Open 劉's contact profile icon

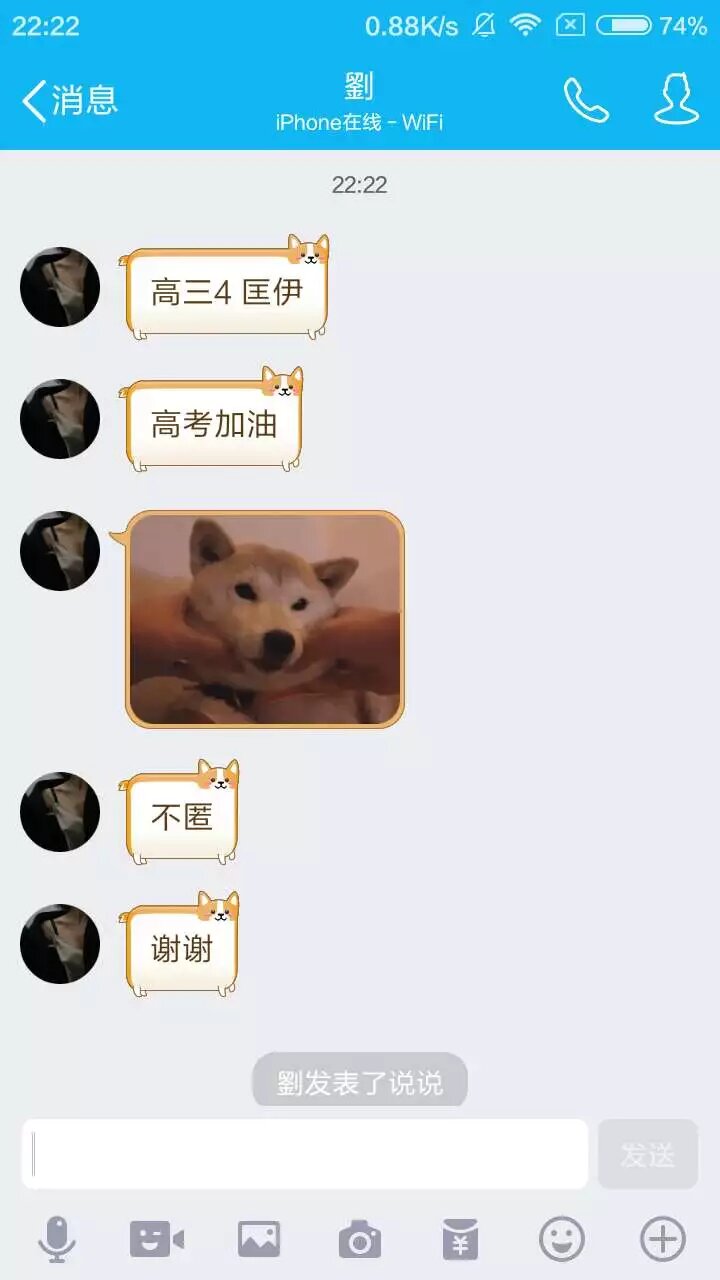coord(676,100)
